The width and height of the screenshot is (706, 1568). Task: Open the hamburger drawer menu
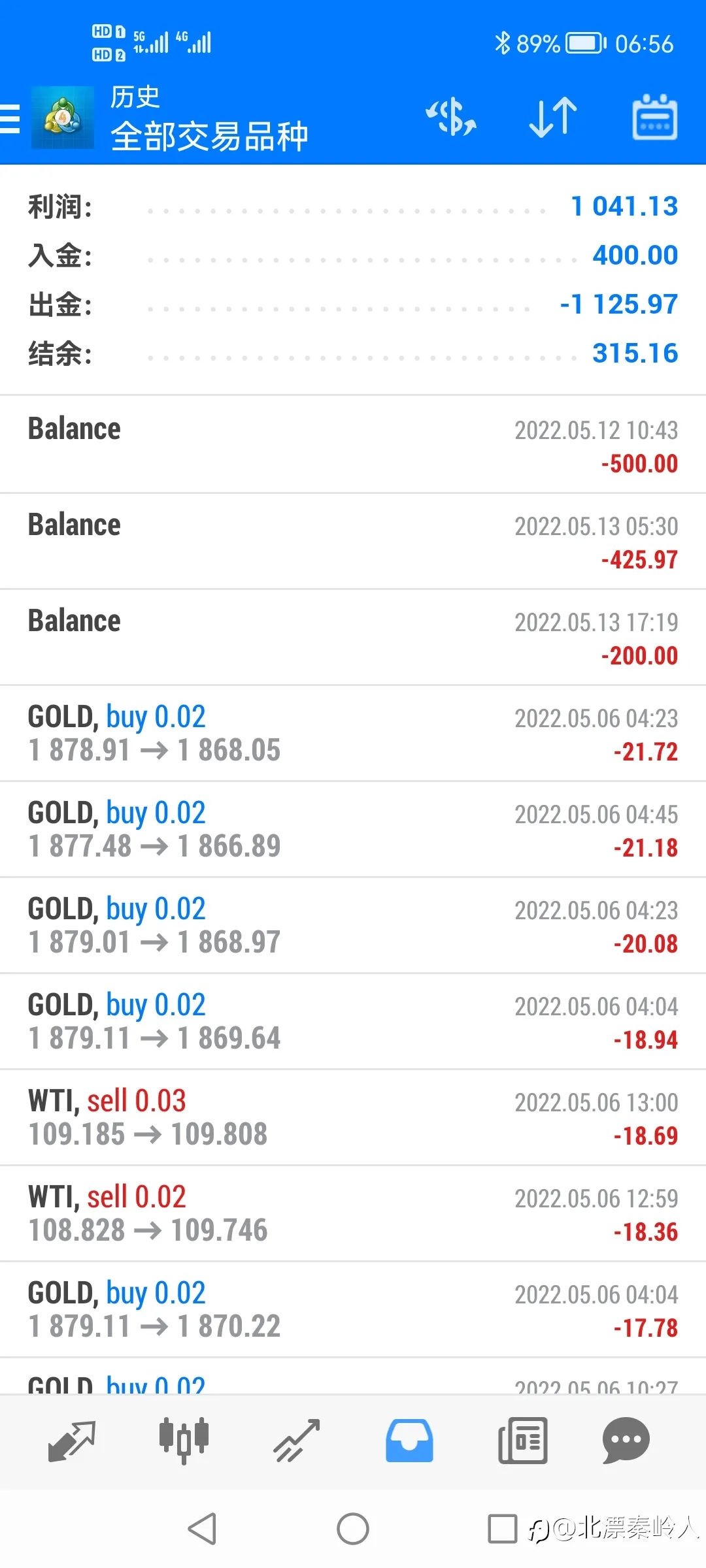click(11, 119)
